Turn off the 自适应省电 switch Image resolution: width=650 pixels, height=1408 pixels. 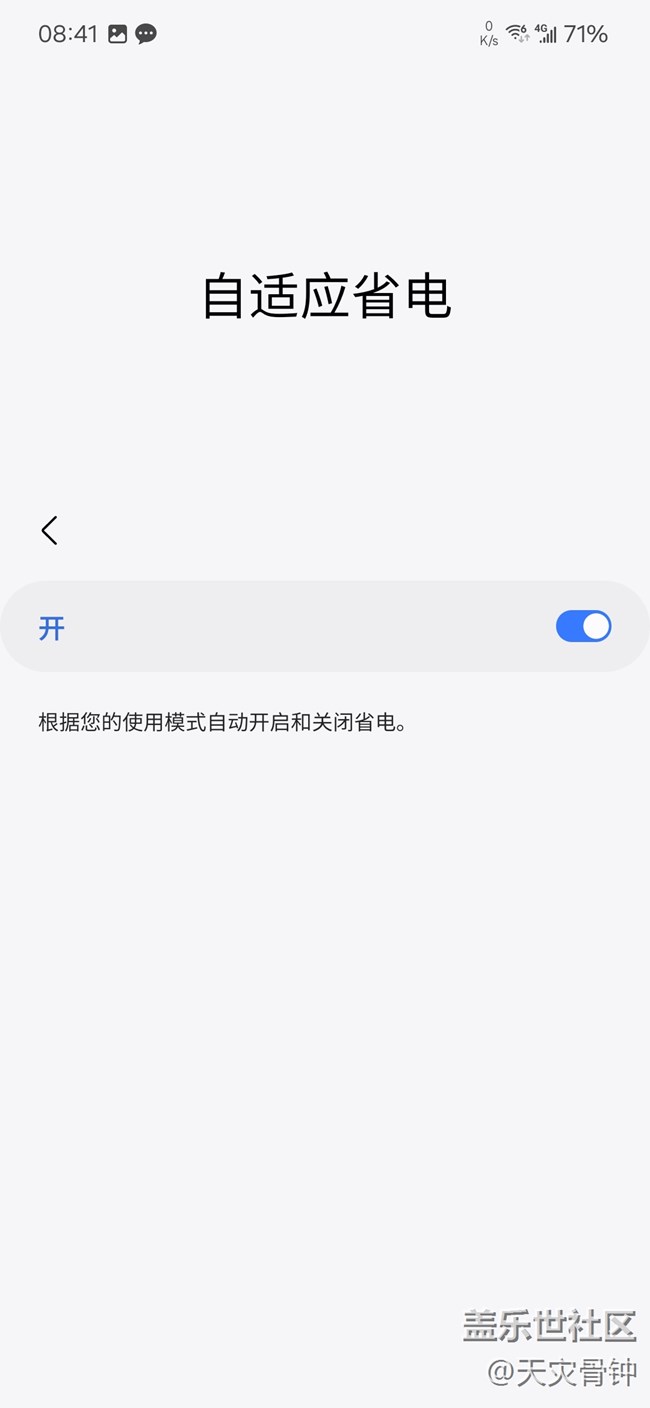tap(583, 627)
